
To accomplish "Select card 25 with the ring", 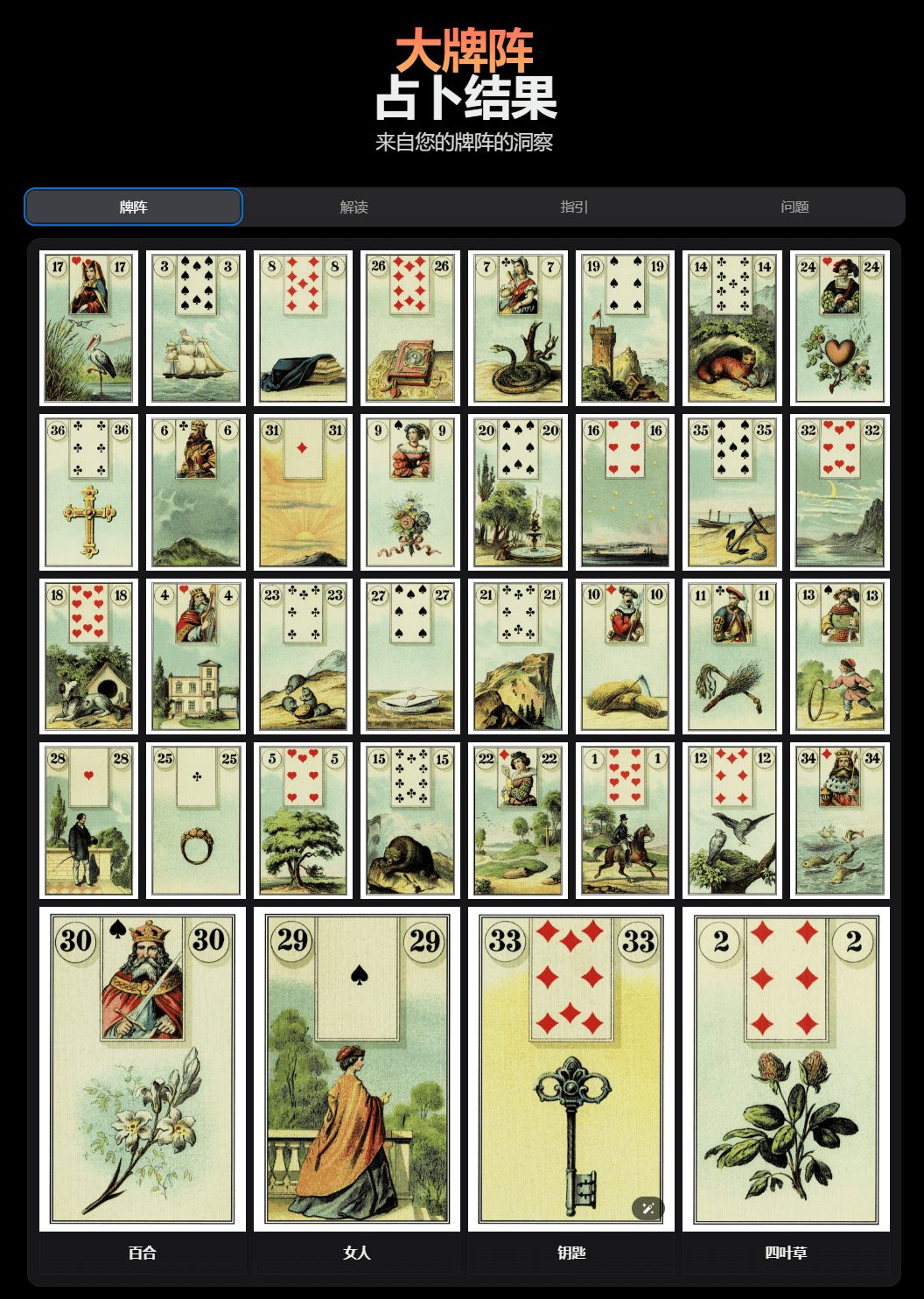I will tap(196, 820).
